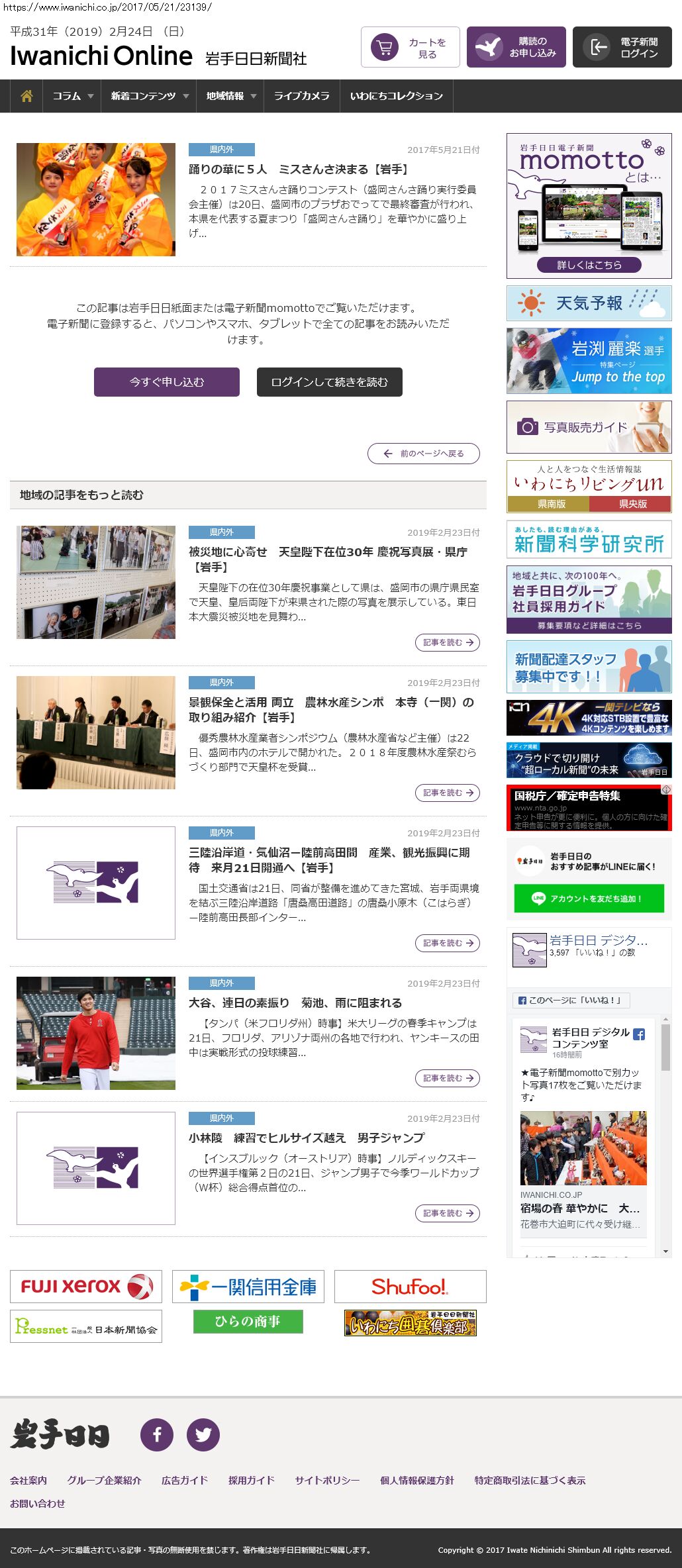Expand the 新着コンテンツ menu
Screen dimensions: 682x1568
click(149, 96)
